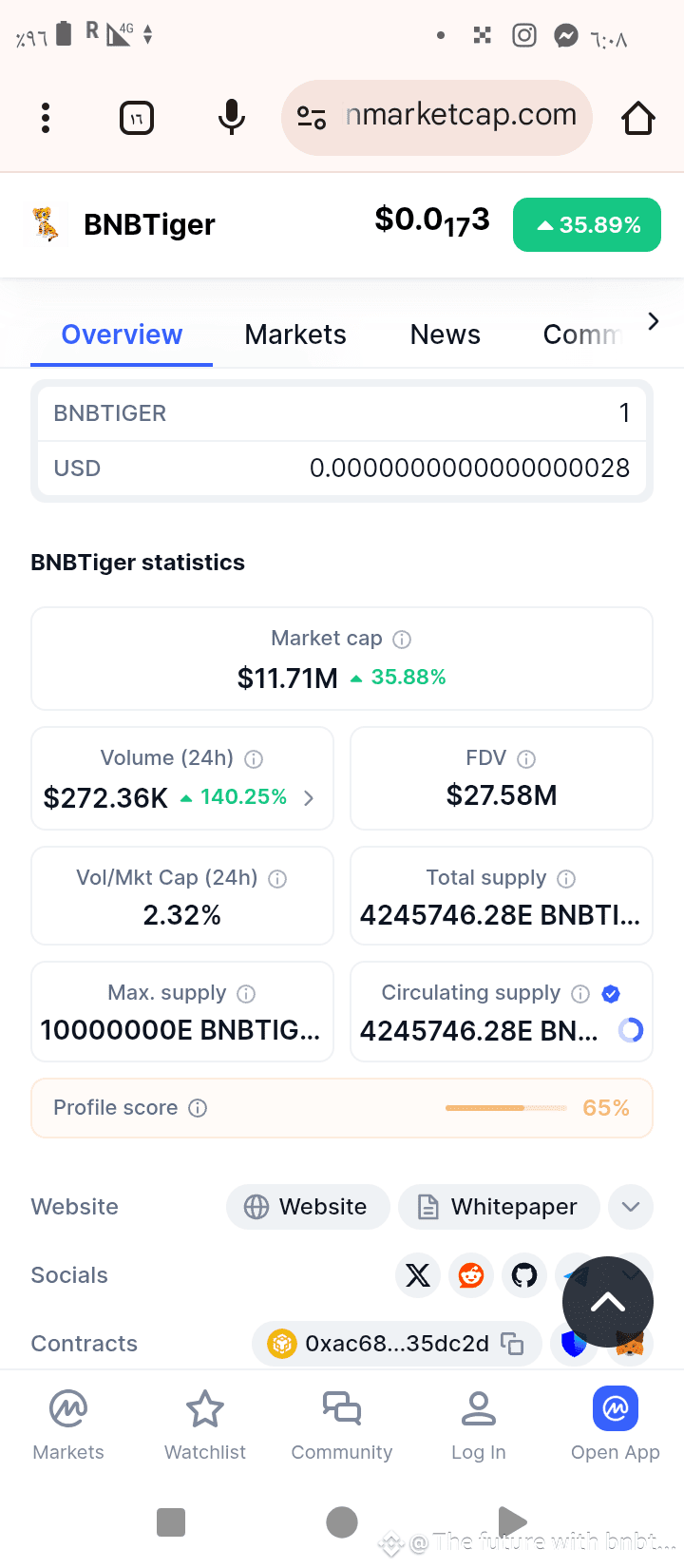Visit the project's Reddit community
Image resolution: width=684 pixels, height=1568 pixels.
(x=470, y=1275)
